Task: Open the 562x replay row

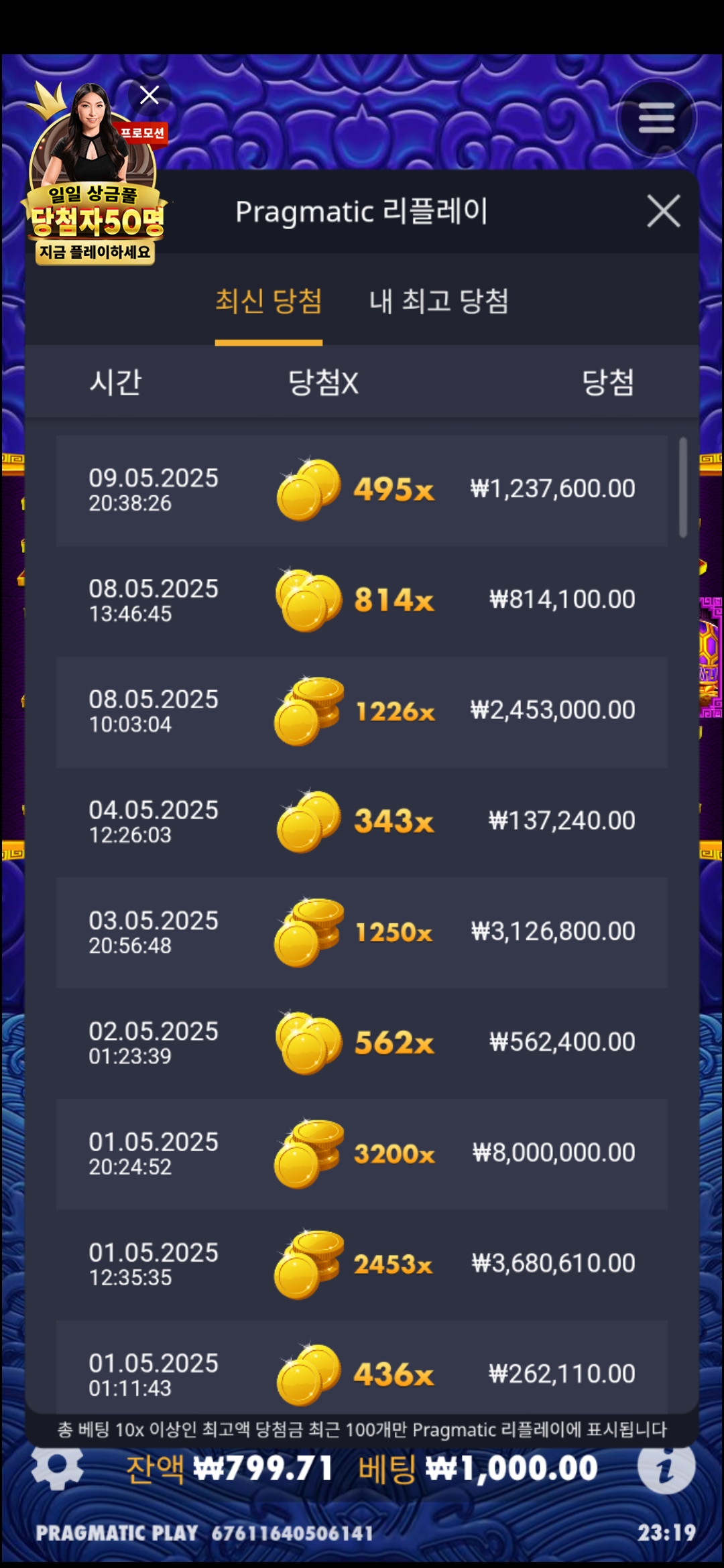Action: 362,1043
